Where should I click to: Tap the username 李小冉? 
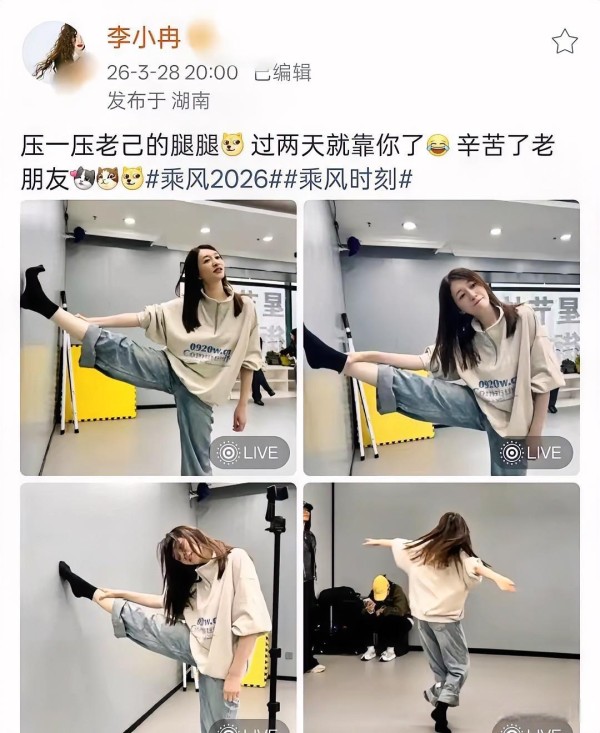141,38
